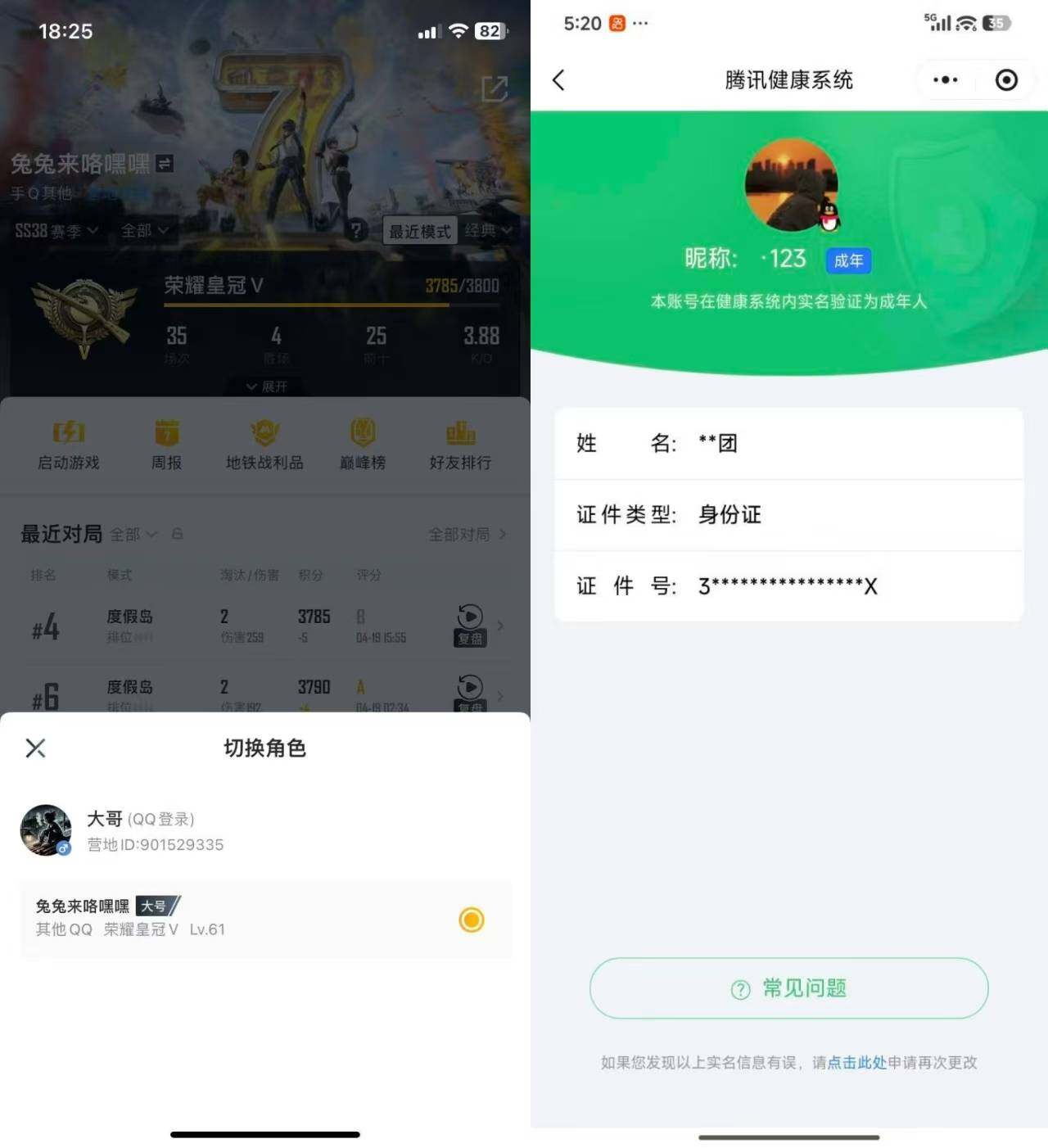1048x1148 pixels.
Task: Click the lock icon beside 最近对局 filter
Action: point(177,534)
